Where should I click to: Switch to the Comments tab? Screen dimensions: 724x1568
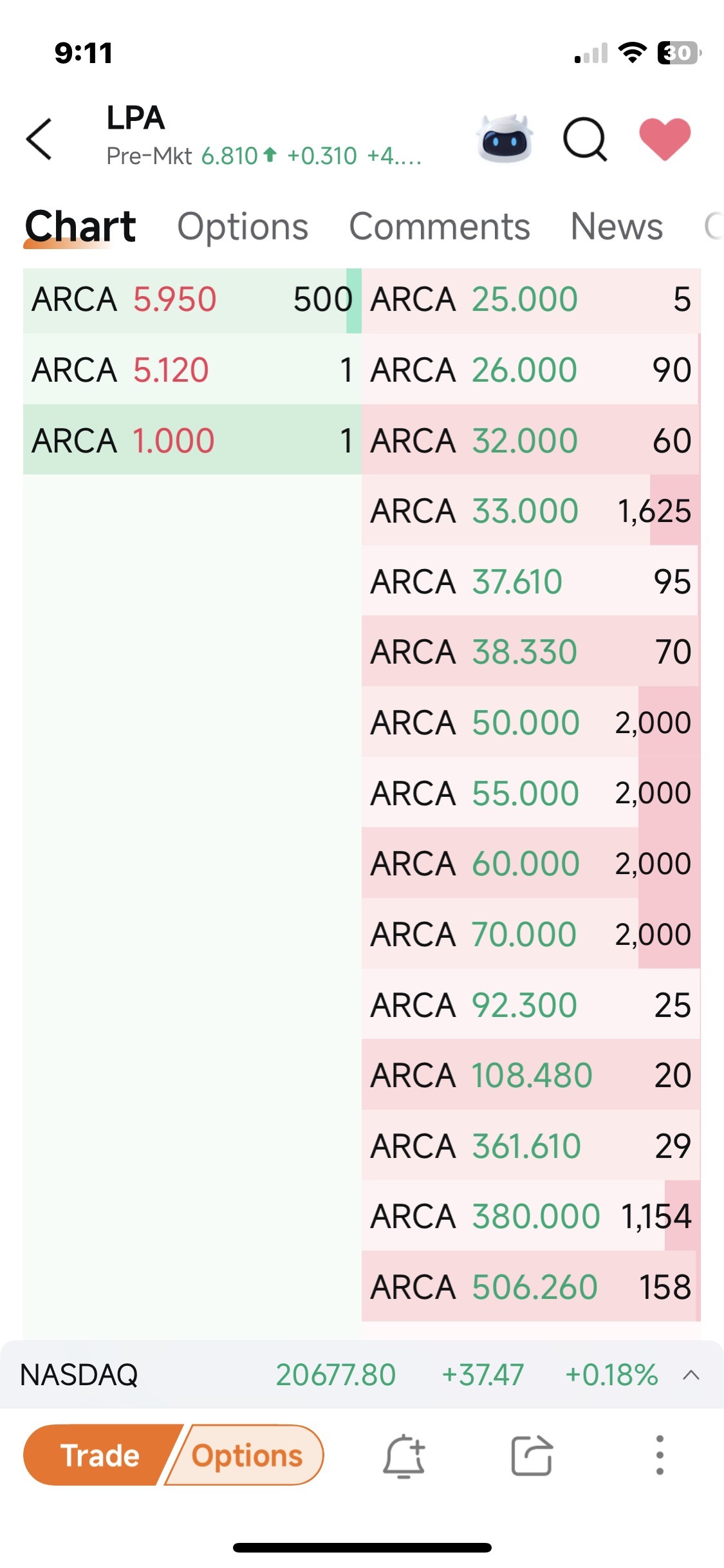coord(440,227)
